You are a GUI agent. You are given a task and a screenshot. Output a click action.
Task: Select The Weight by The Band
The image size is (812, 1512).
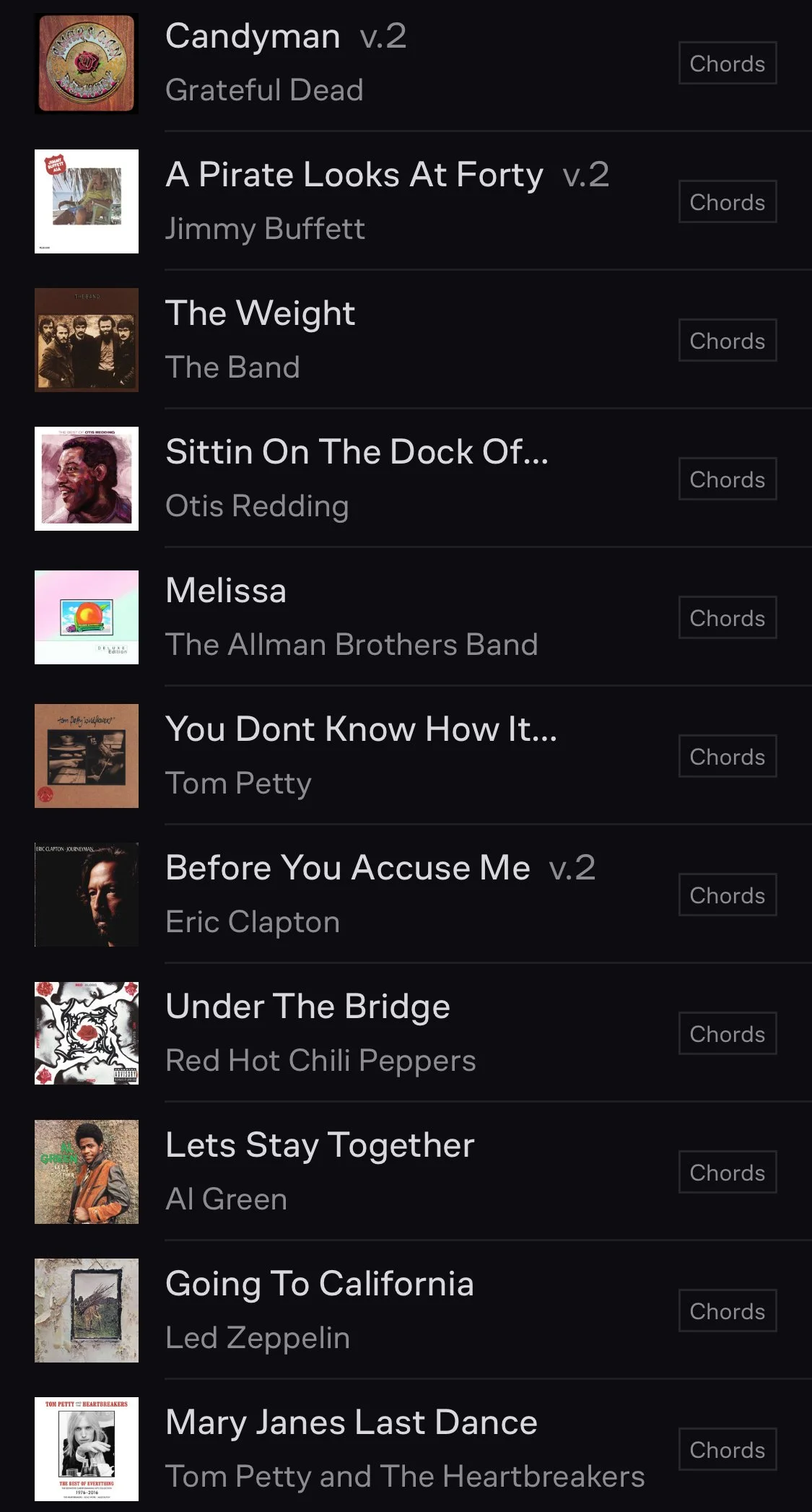click(x=260, y=314)
